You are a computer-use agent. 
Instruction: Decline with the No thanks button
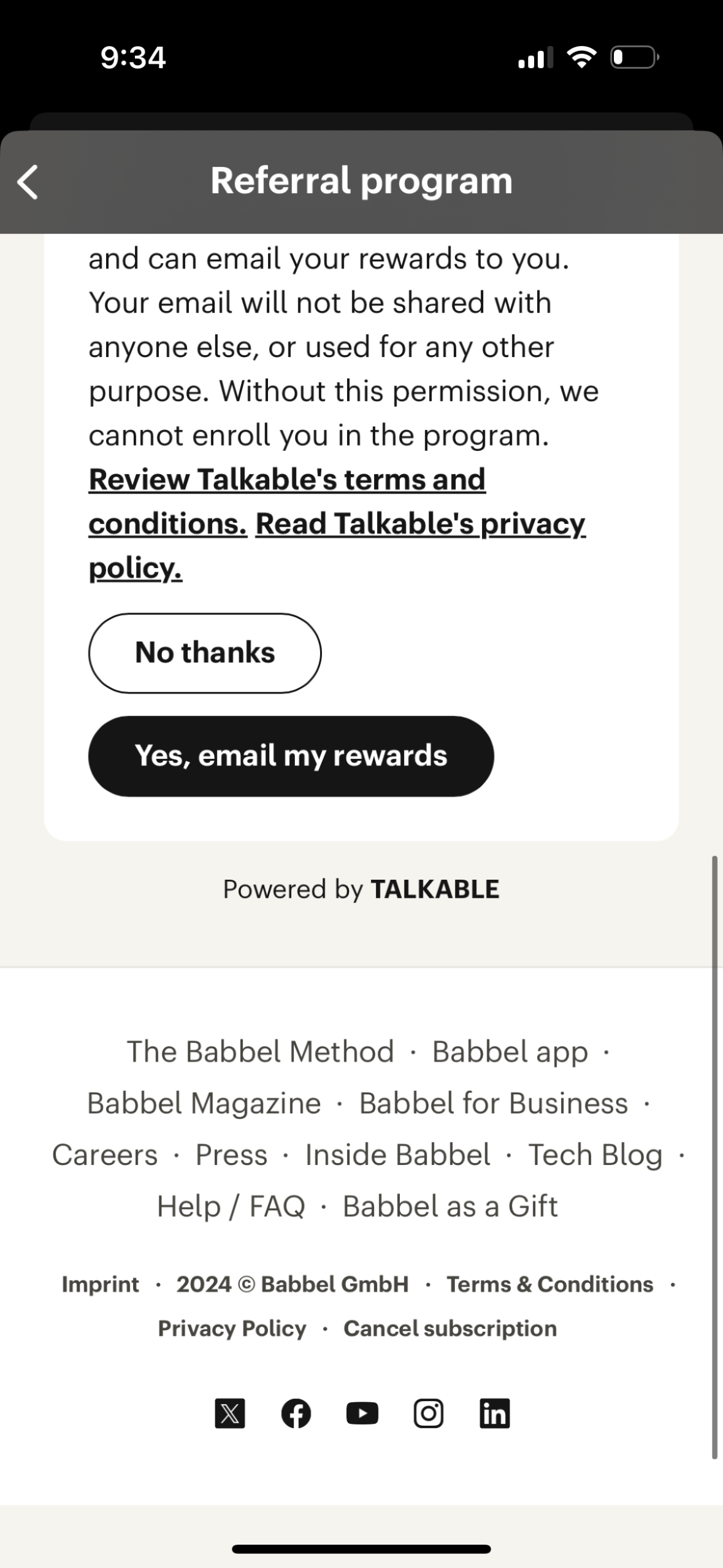click(x=205, y=652)
